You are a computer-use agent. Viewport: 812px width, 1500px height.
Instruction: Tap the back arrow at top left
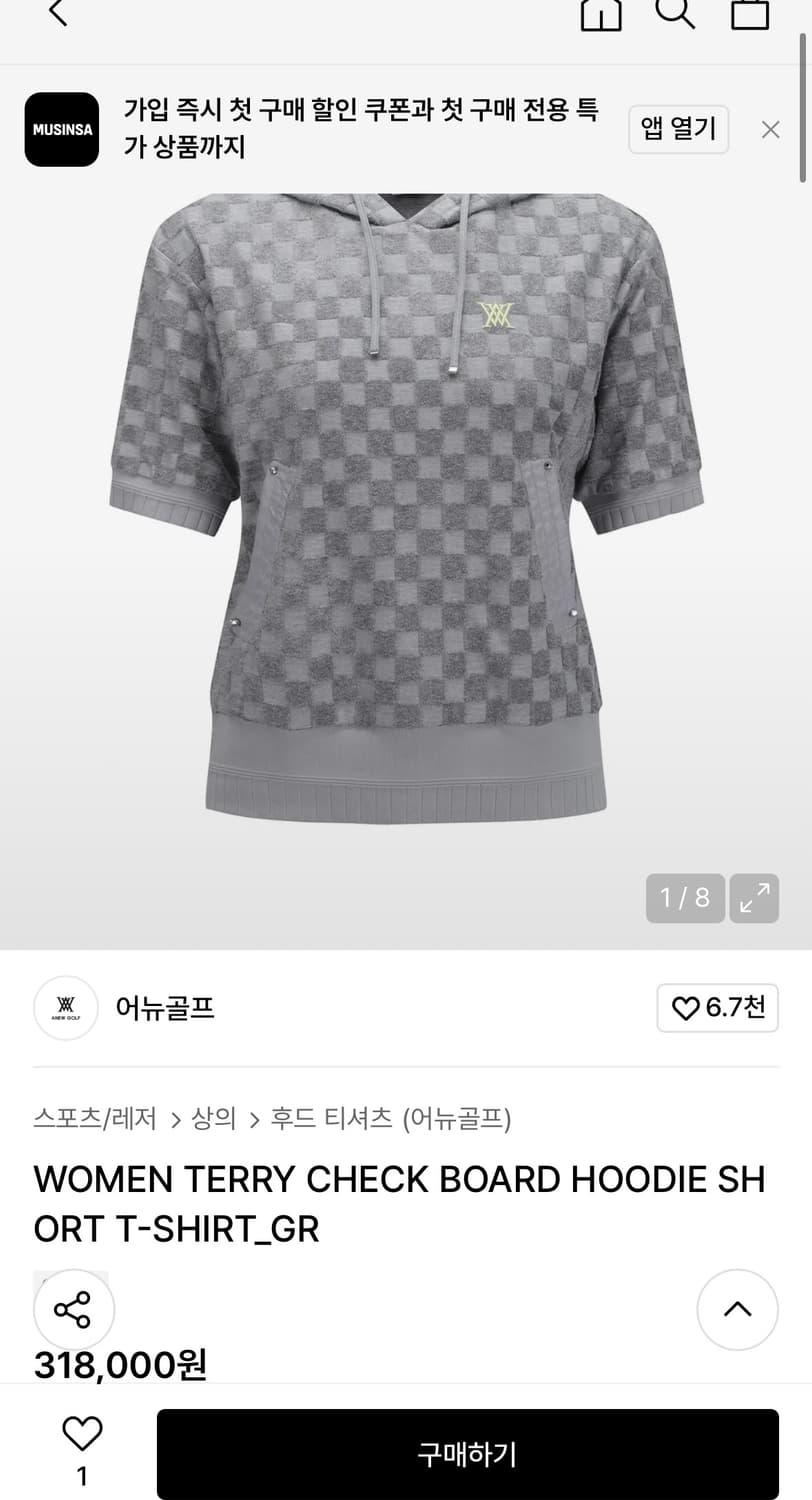(55, 13)
